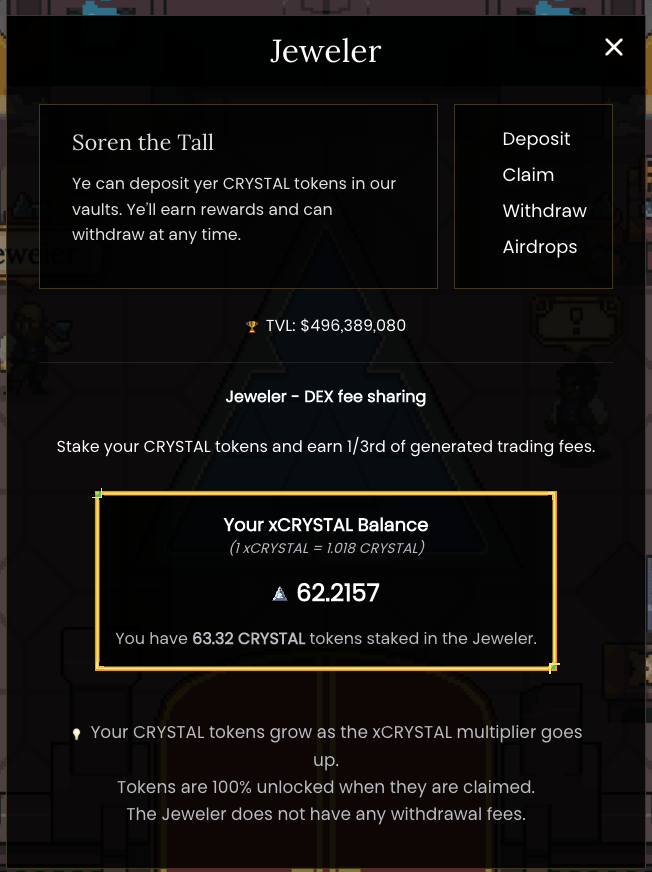652x872 pixels.
Task: Choose Withdraw from the menu
Action: [544, 211]
